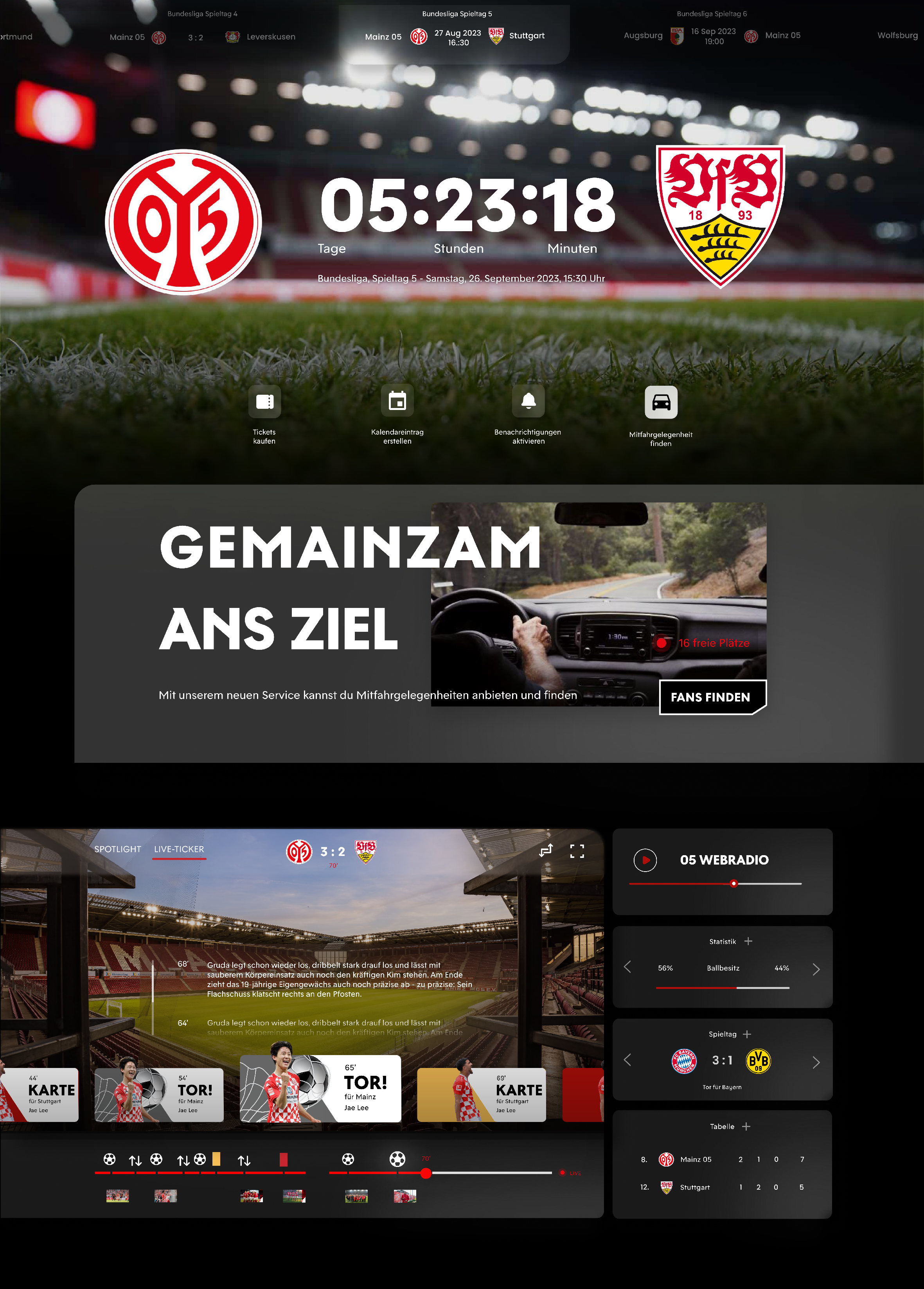Open the Mainz 05 vs Leverkusen 3:2 match
This screenshot has width=924, height=1289.
click(196, 38)
